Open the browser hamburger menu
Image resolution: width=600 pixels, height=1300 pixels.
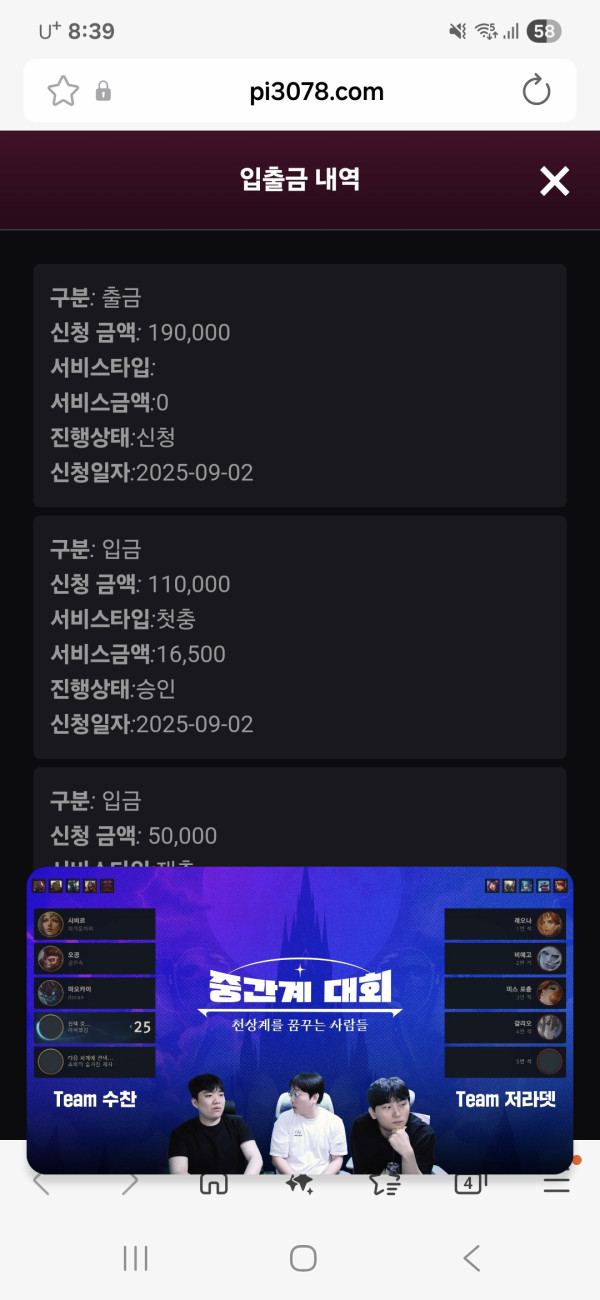pyautogui.click(x=556, y=1184)
